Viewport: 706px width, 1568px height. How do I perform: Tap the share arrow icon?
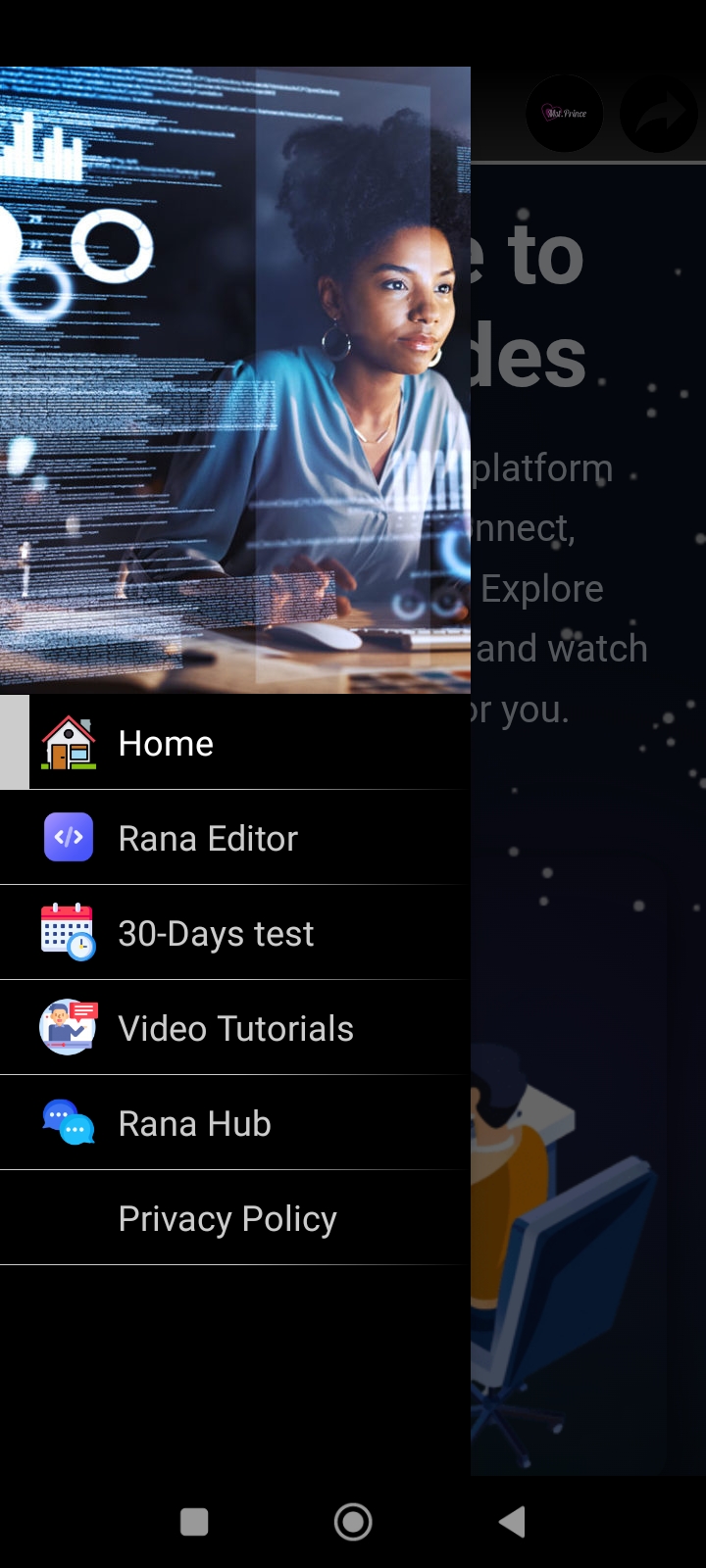[658, 115]
